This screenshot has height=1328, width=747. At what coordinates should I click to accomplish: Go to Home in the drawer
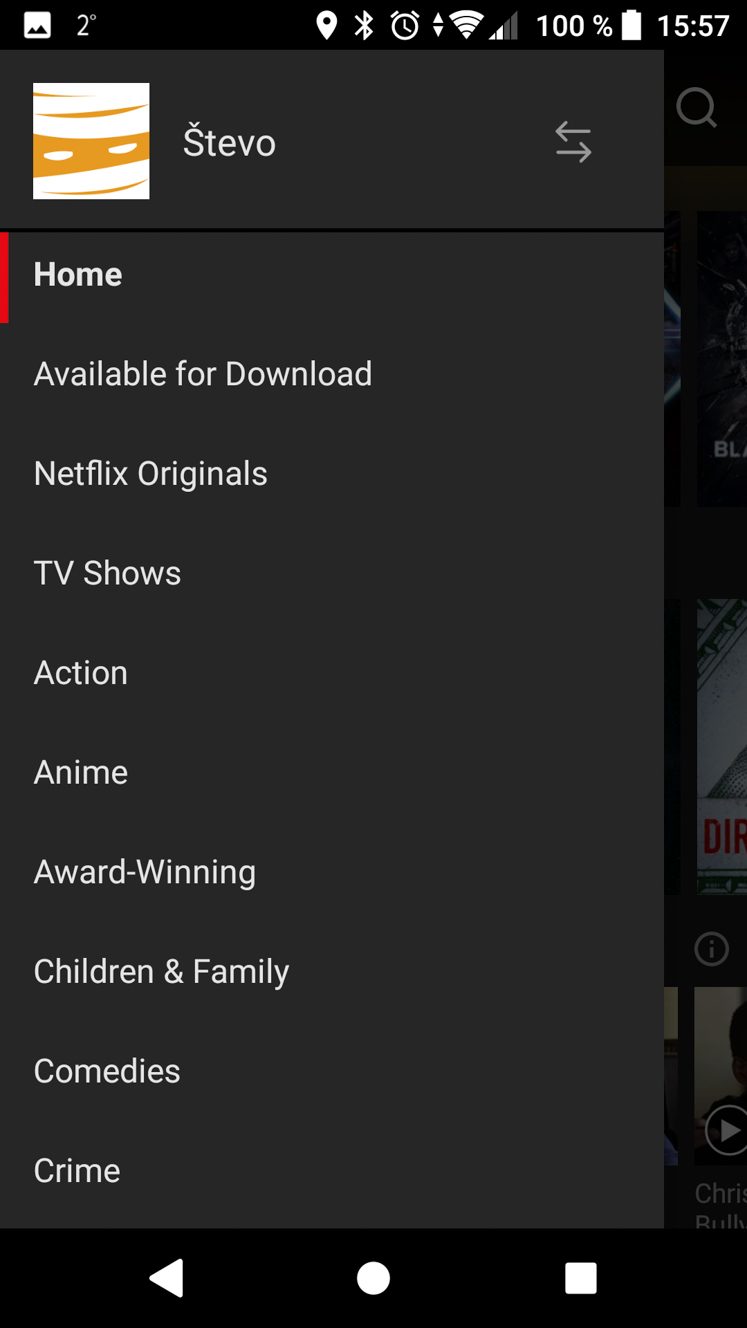point(332,275)
